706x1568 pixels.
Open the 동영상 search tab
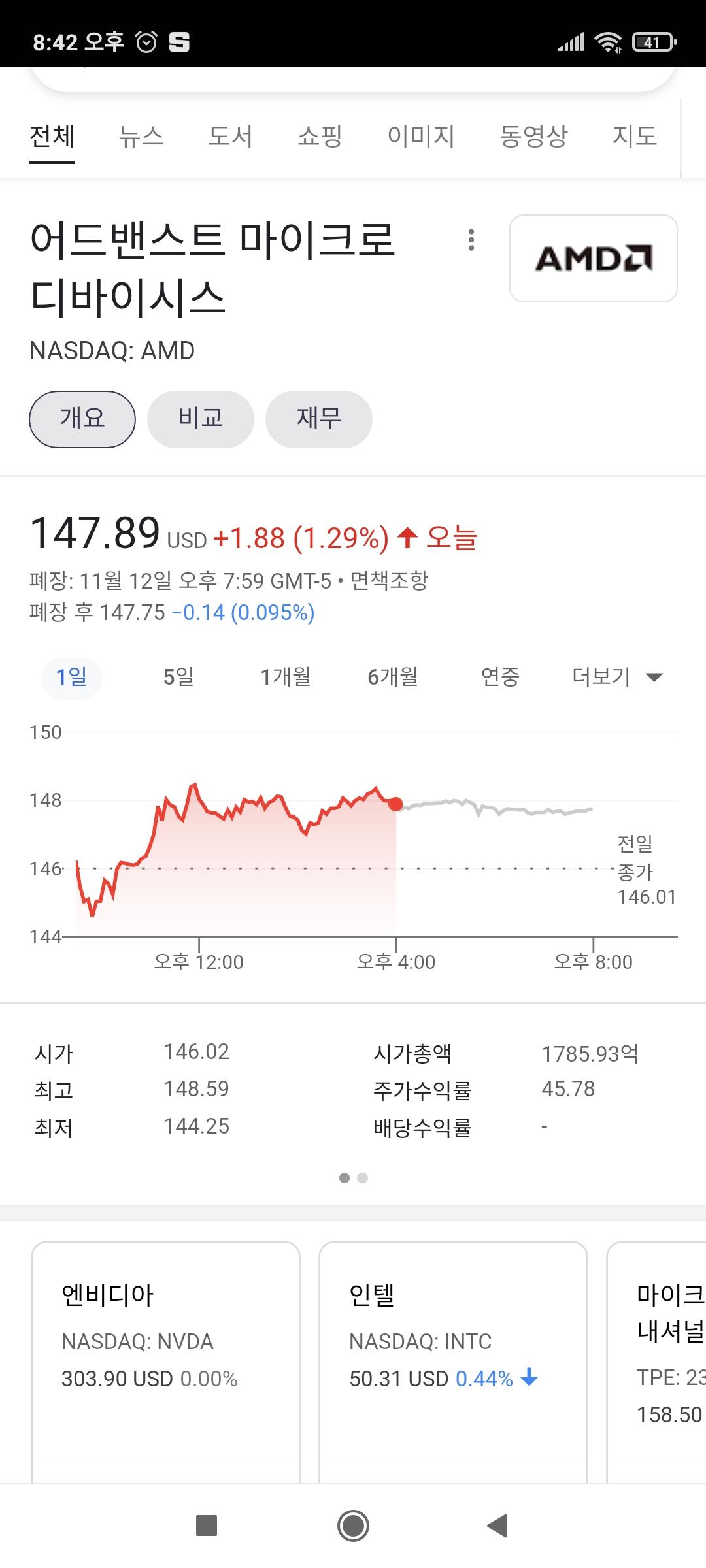(x=533, y=136)
